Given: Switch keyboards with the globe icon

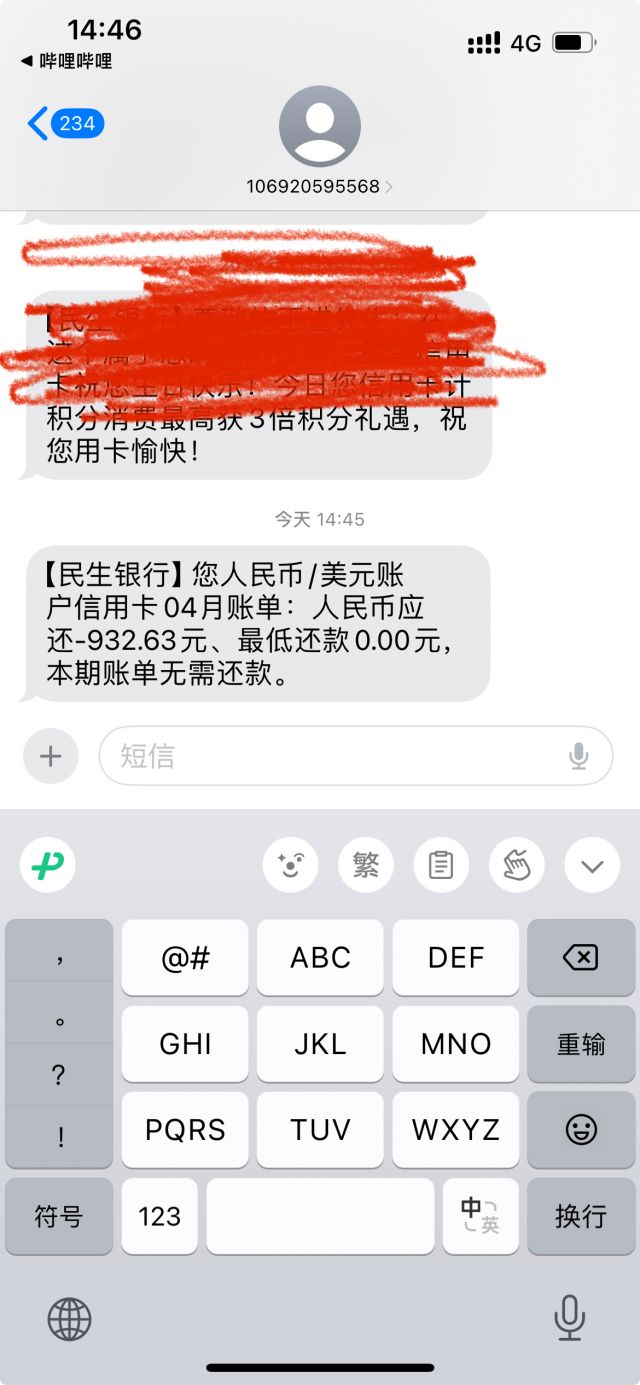Looking at the screenshot, I should tap(69, 1319).
